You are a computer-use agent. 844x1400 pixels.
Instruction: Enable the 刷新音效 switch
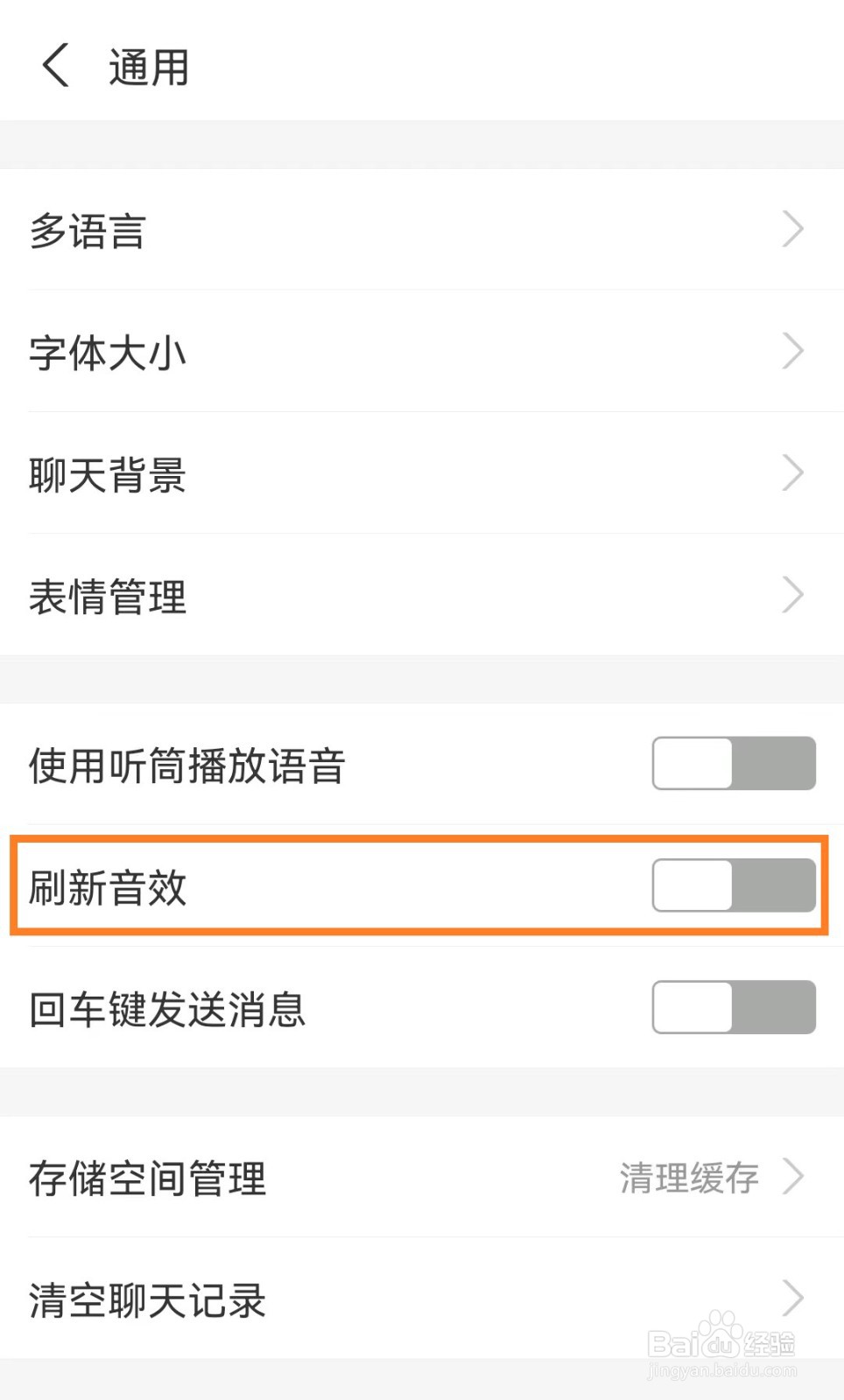[x=732, y=886]
